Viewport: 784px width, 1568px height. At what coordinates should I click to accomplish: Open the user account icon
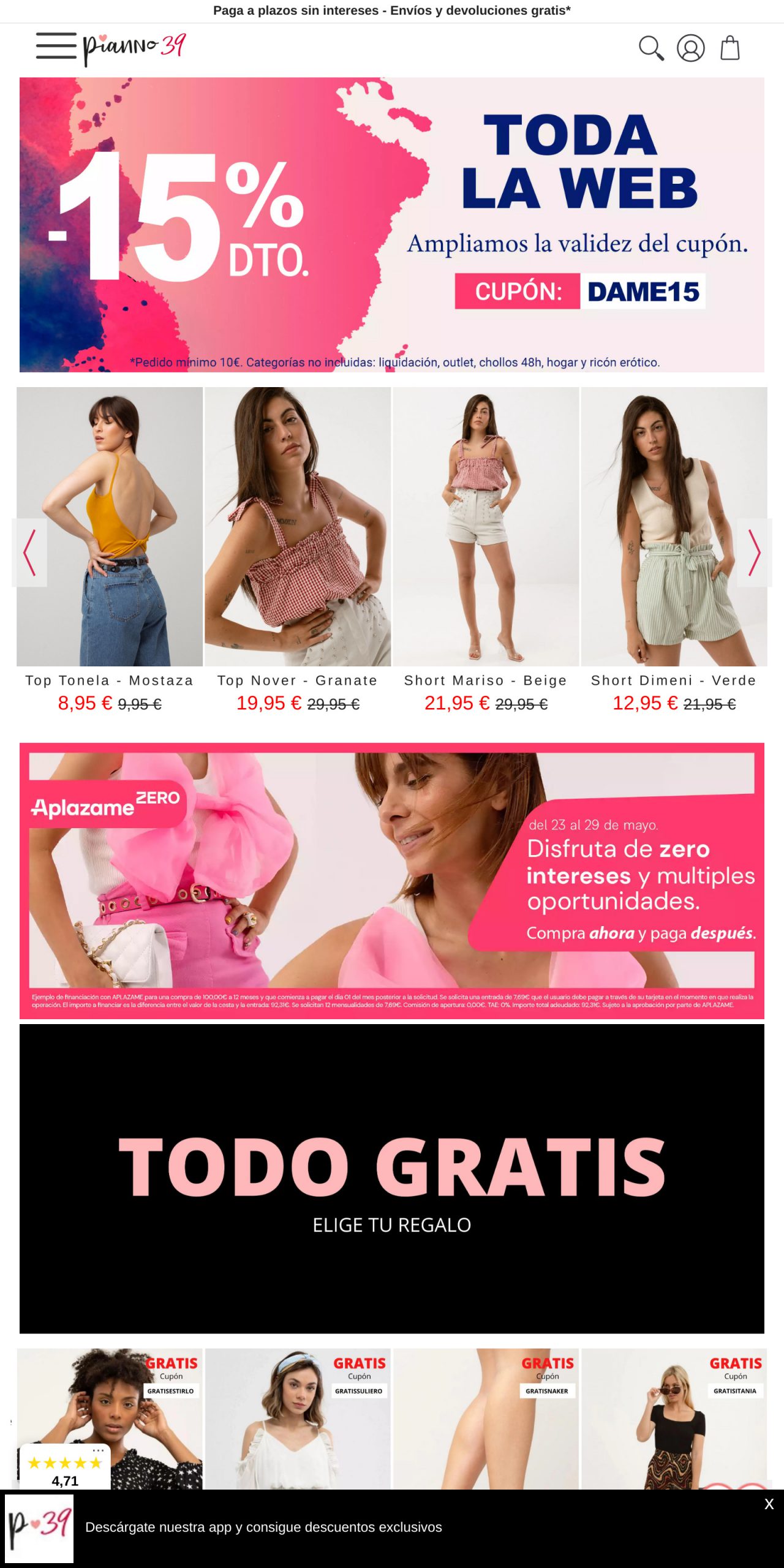(x=690, y=48)
